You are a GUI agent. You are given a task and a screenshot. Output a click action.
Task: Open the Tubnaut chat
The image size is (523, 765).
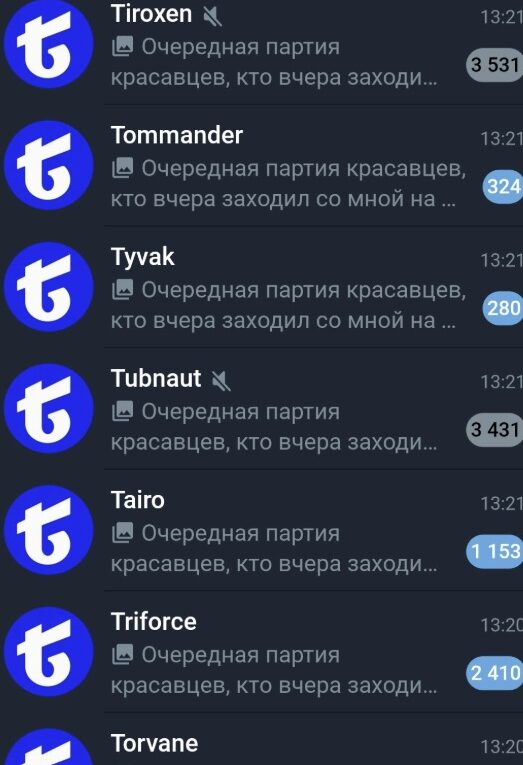[262, 408]
